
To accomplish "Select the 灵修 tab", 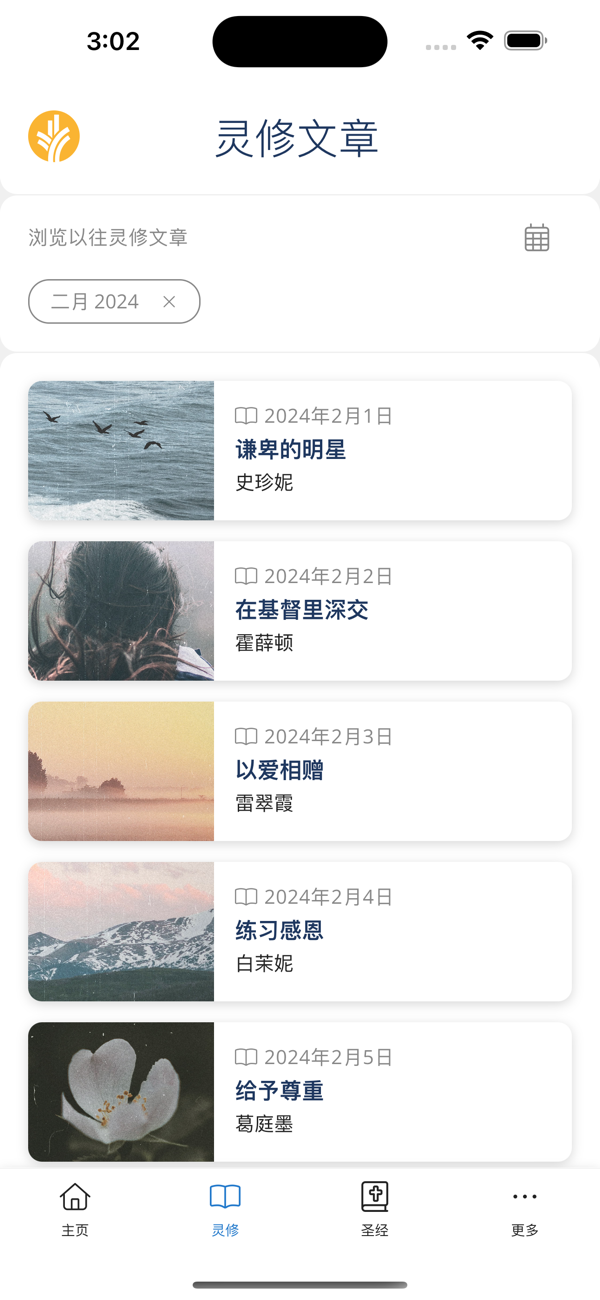I will point(225,1209).
